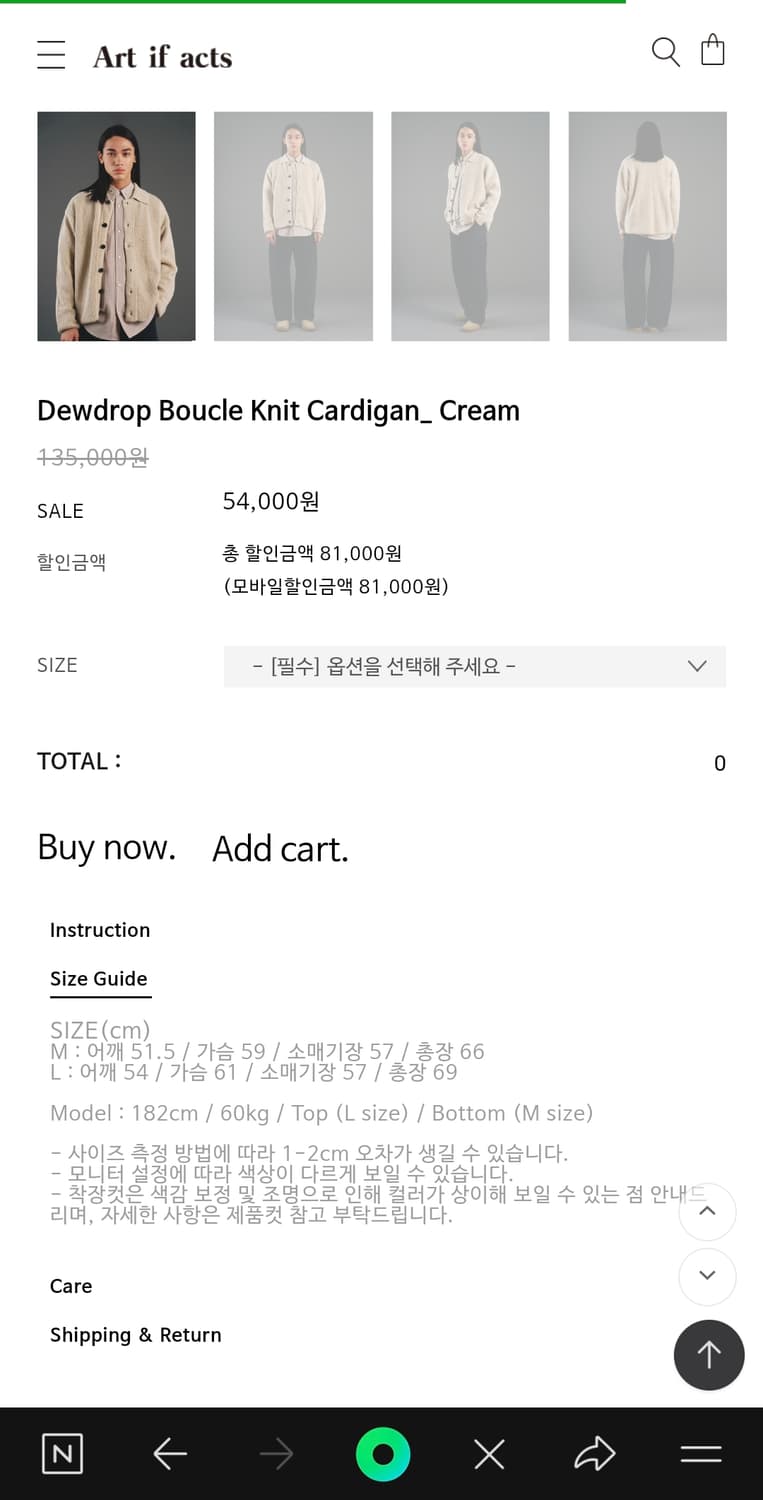The height and width of the screenshot is (1500, 763).
Task: View the Shipping & Return information
Action: pyautogui.click(x=136, y=1335)
